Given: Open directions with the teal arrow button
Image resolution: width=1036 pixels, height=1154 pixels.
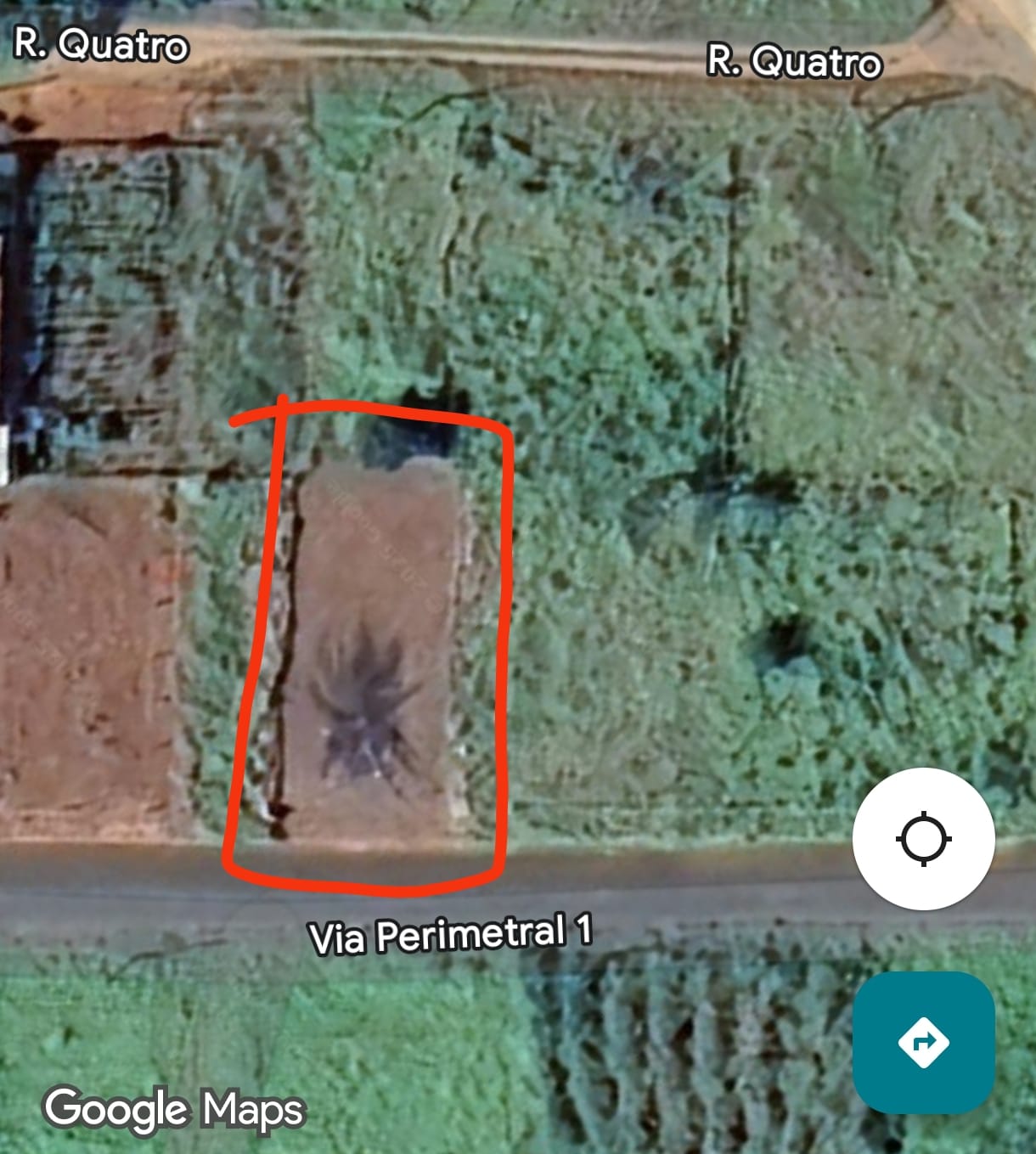Looking at the screenshot, I should pos(923,1042).
